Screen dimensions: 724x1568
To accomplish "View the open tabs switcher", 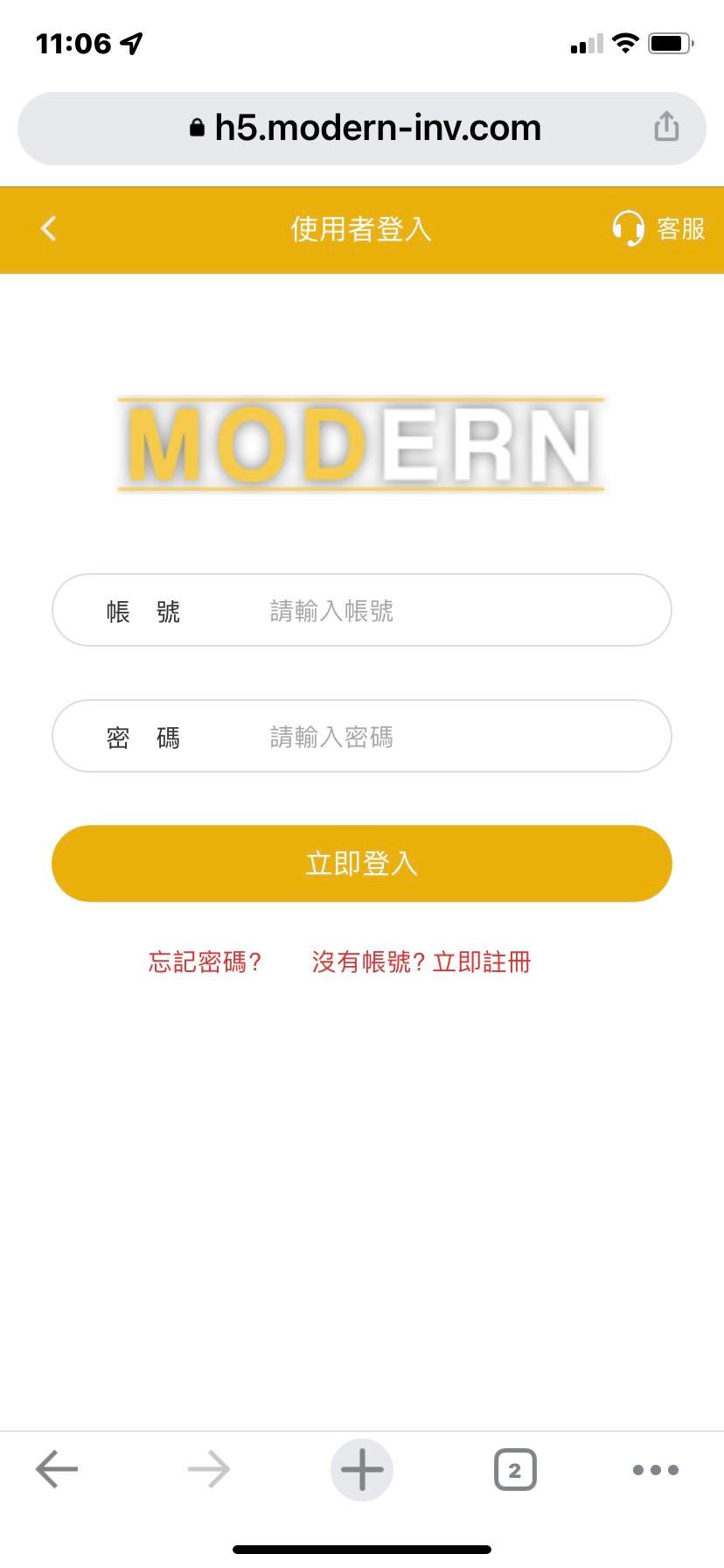I will (x=515, y=1470).
